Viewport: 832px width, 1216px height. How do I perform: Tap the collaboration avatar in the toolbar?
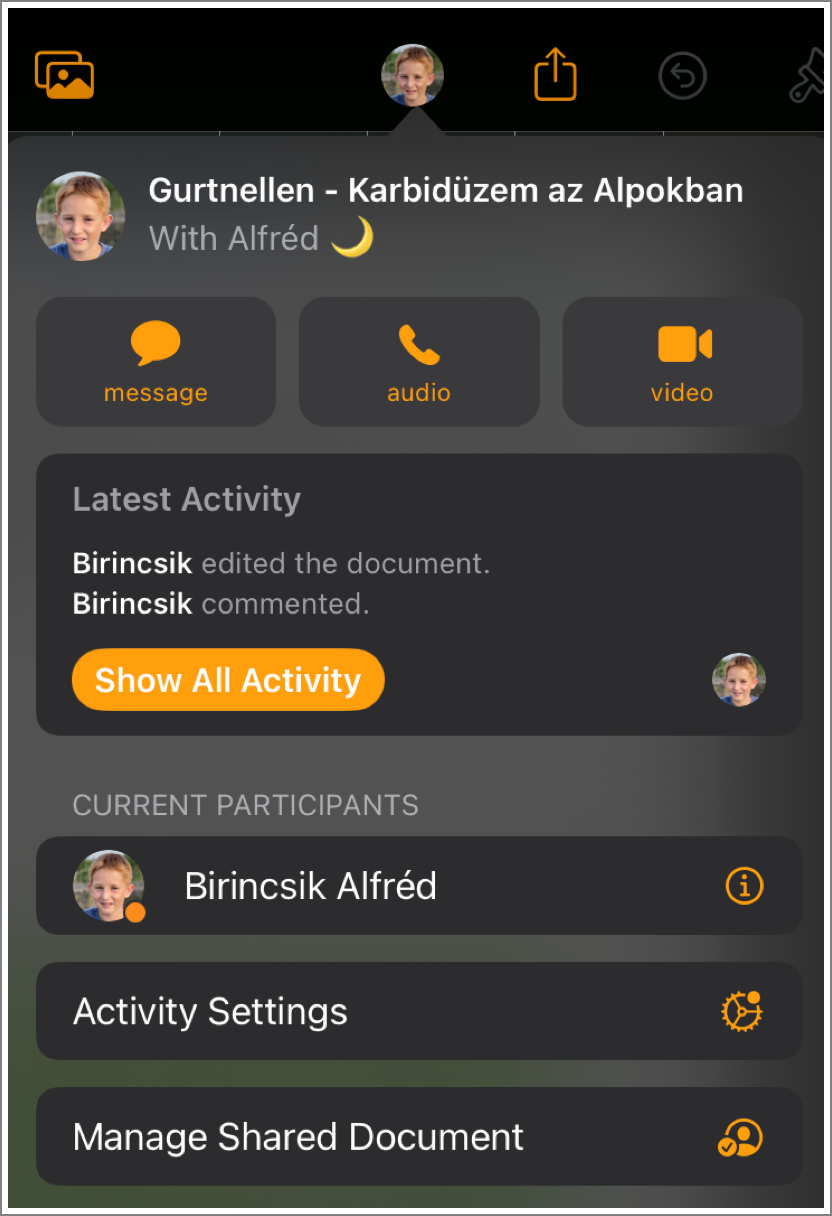click(x=412, y=75)
